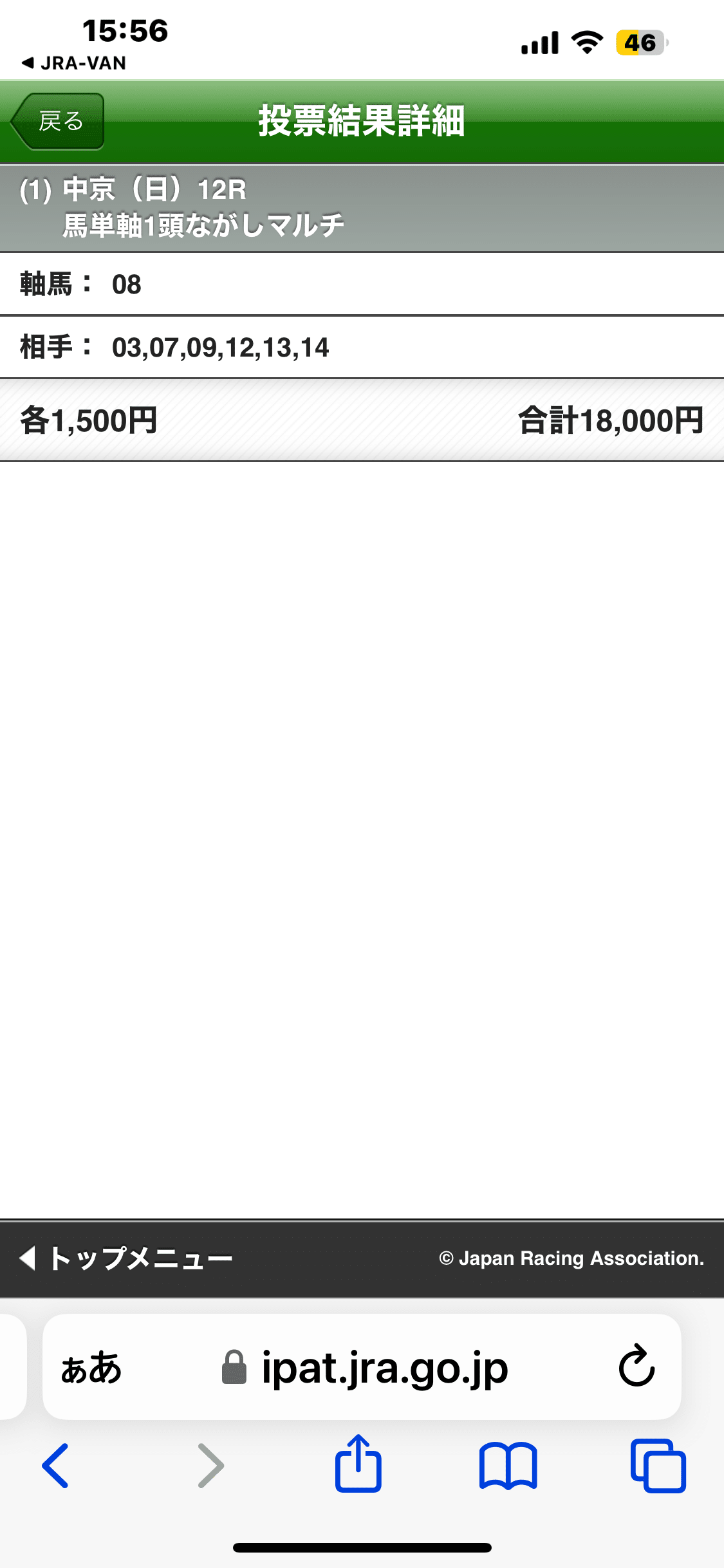Screen dimensions: 724x1568
Task: Tap the ipat.jra.go.jp address bar
Action: [384, 1368]
